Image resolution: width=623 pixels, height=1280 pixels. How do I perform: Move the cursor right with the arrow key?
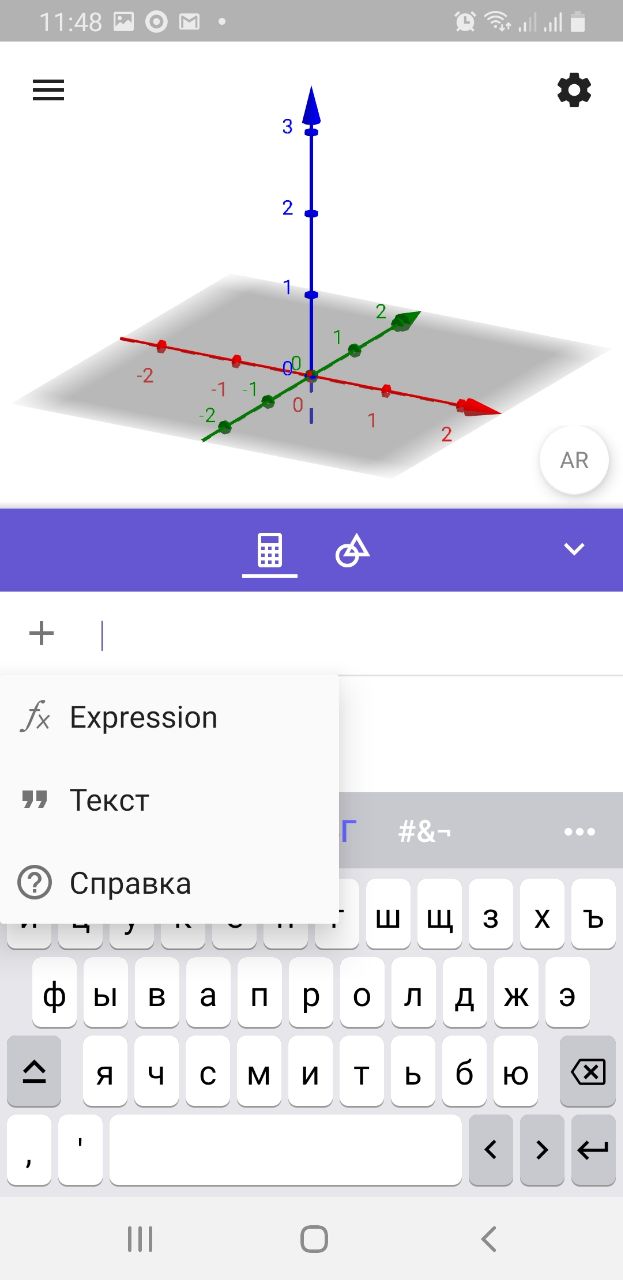[542, 1150]
